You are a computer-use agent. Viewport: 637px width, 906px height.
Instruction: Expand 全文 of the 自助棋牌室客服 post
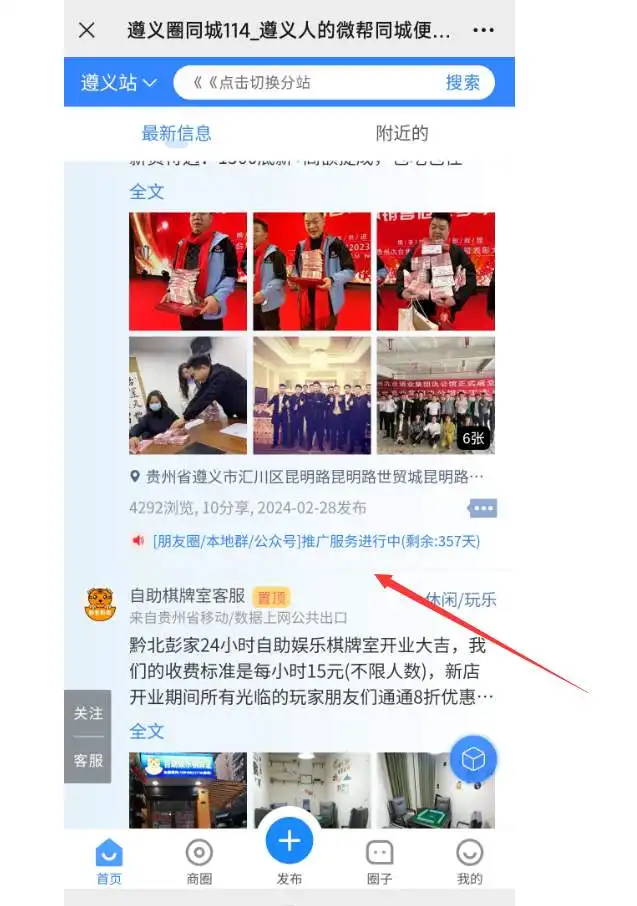pos(147,731)
